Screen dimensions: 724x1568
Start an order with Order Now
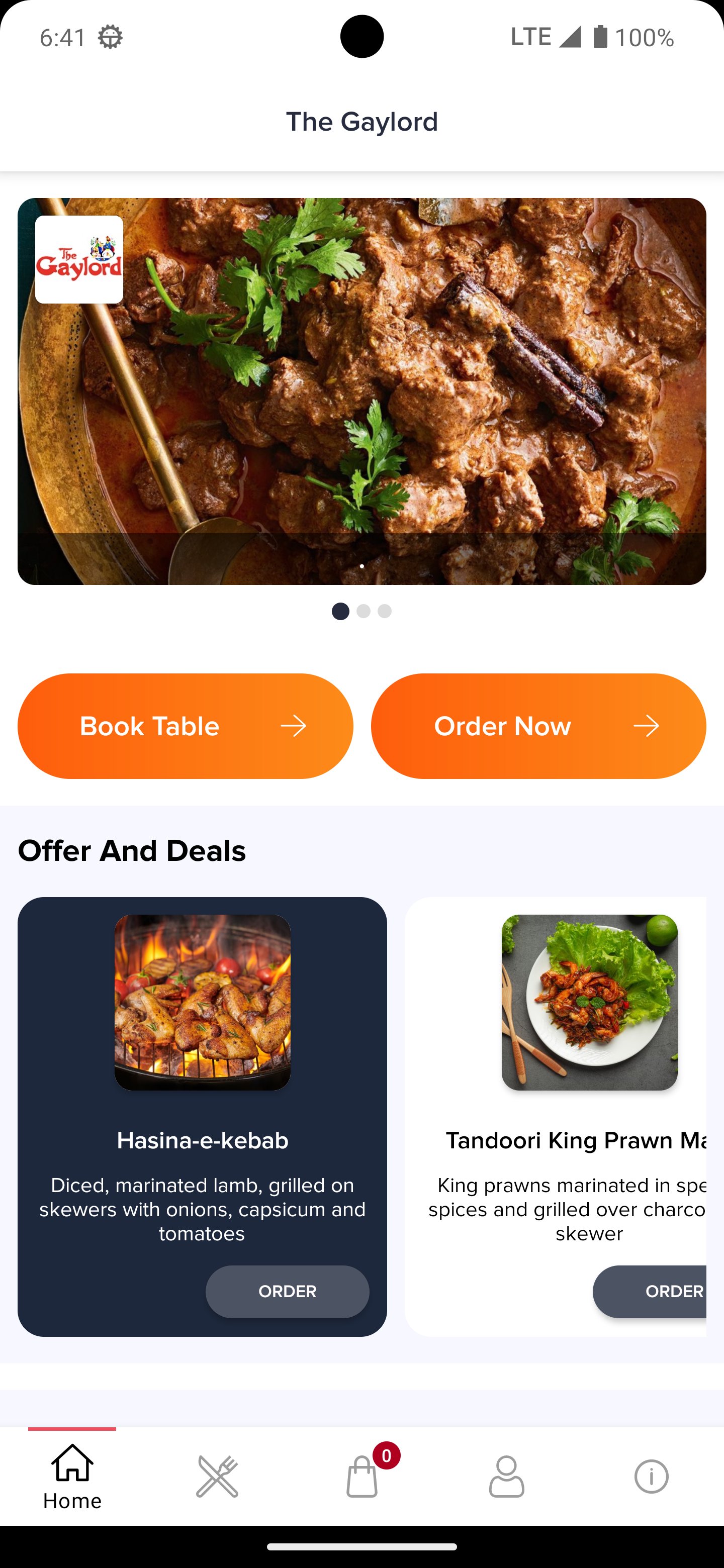tap(538, 726)
